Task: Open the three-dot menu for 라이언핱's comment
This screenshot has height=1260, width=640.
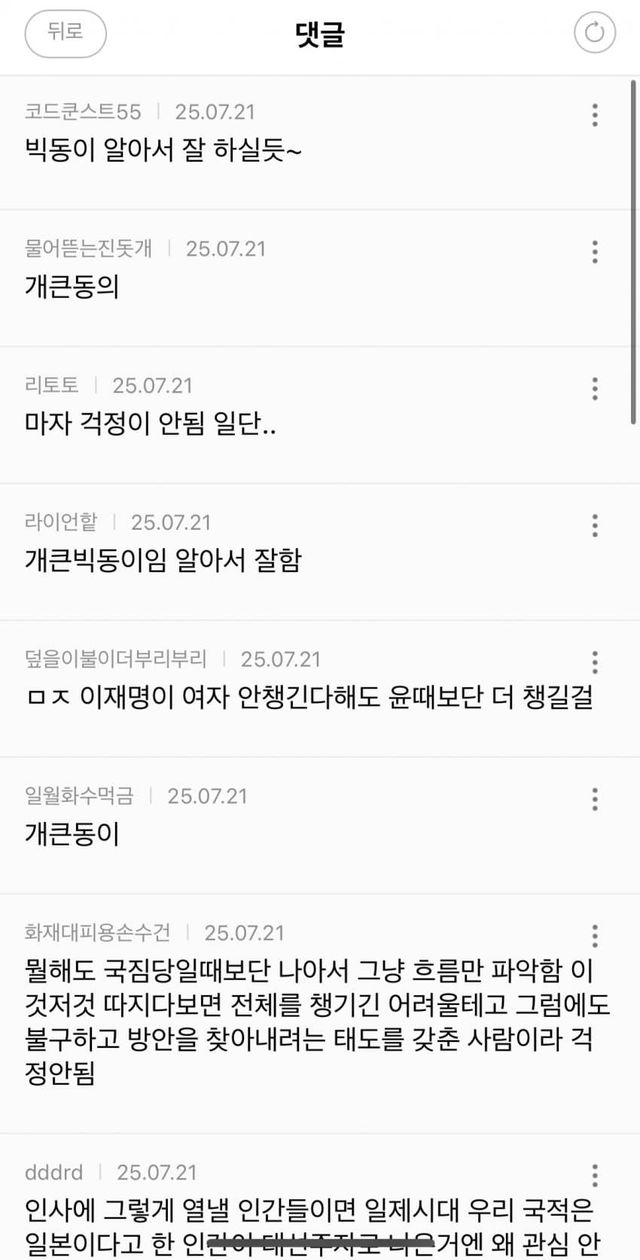Action: tap(595, 525)
